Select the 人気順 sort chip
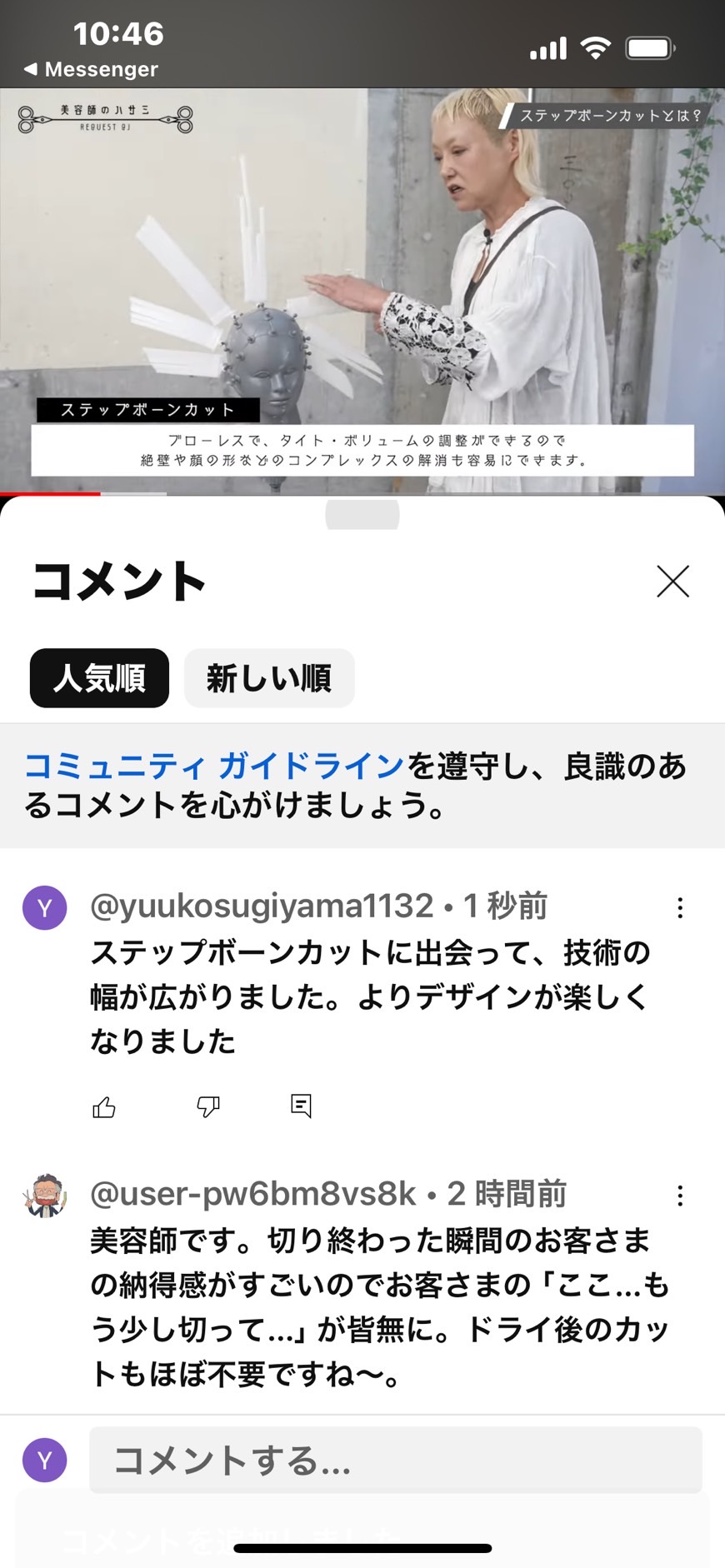 (99, 678)
